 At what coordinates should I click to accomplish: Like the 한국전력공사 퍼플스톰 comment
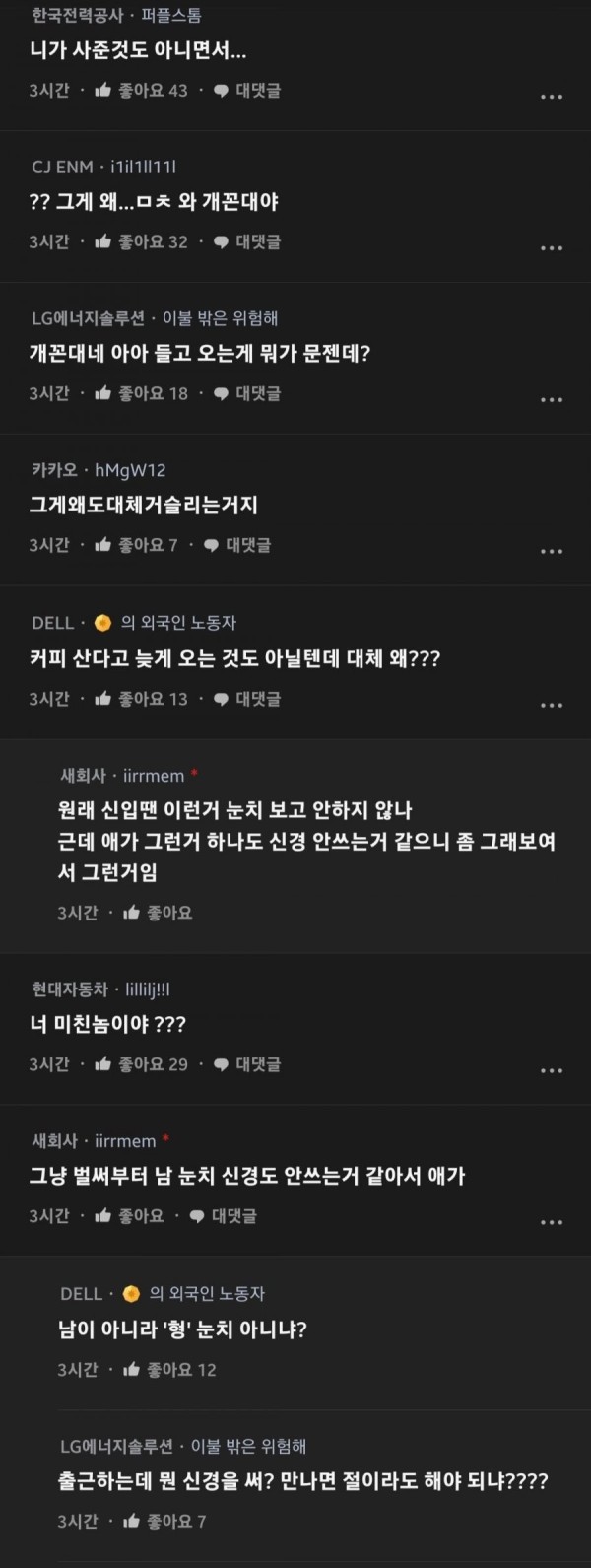point(140,91)
